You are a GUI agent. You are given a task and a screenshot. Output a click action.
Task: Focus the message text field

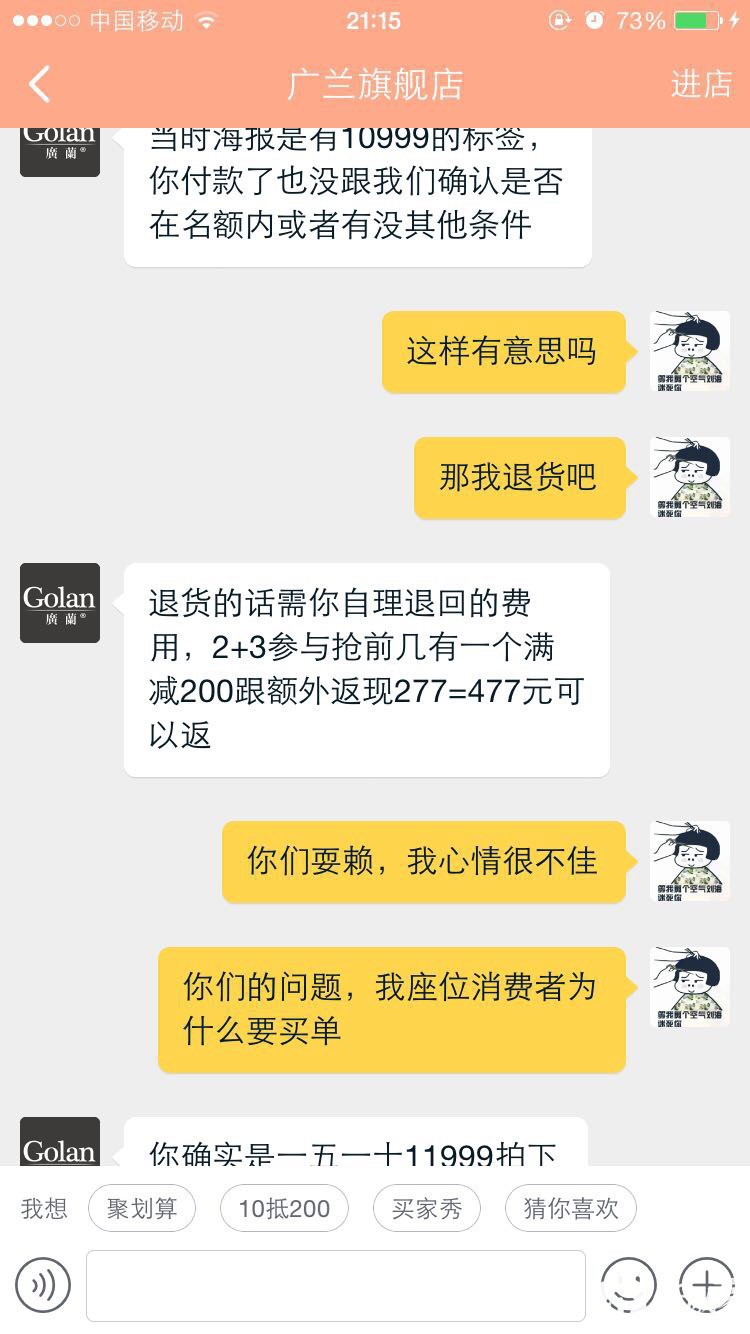coord(335,1285)
